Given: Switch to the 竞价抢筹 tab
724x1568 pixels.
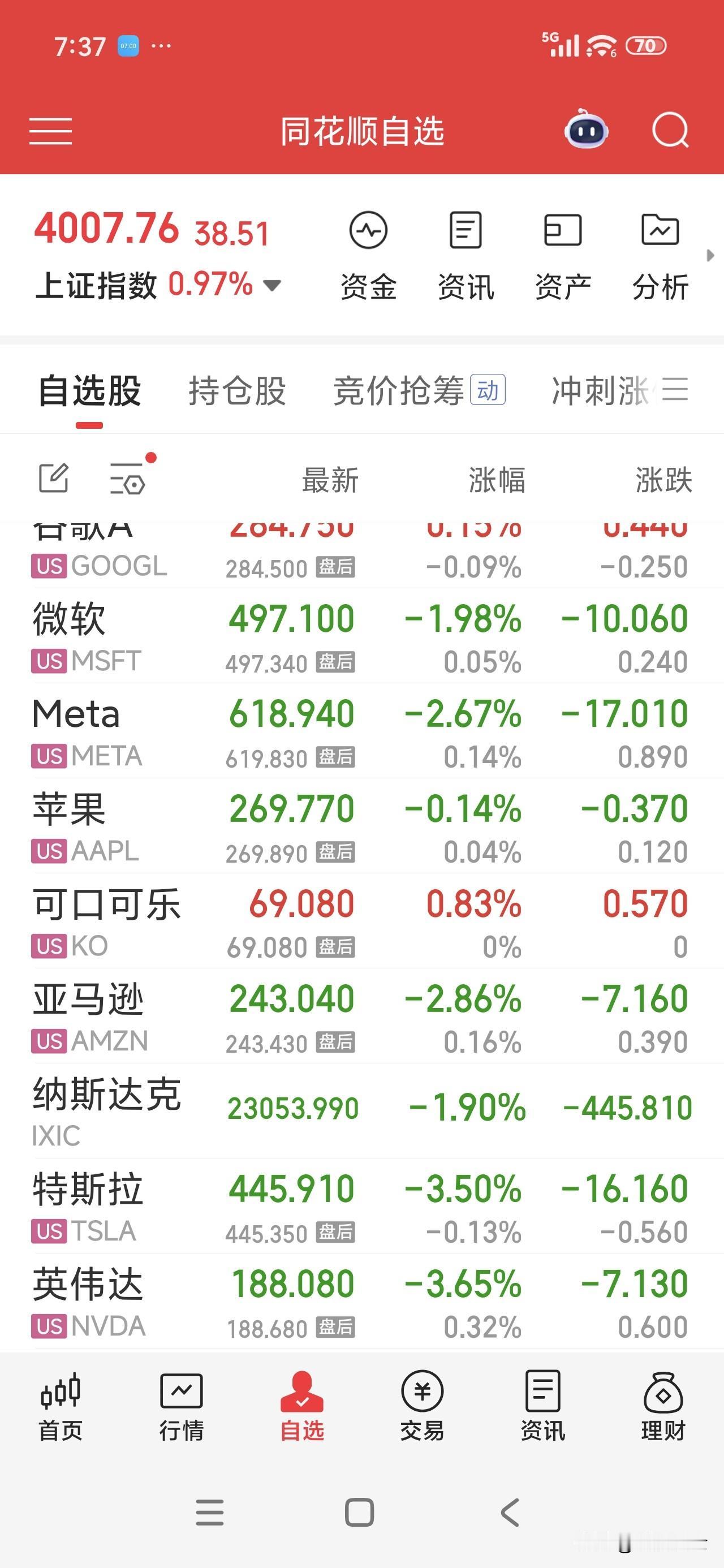Looking at the screenshot, I should pyautogui.click(x=396, y=391).
